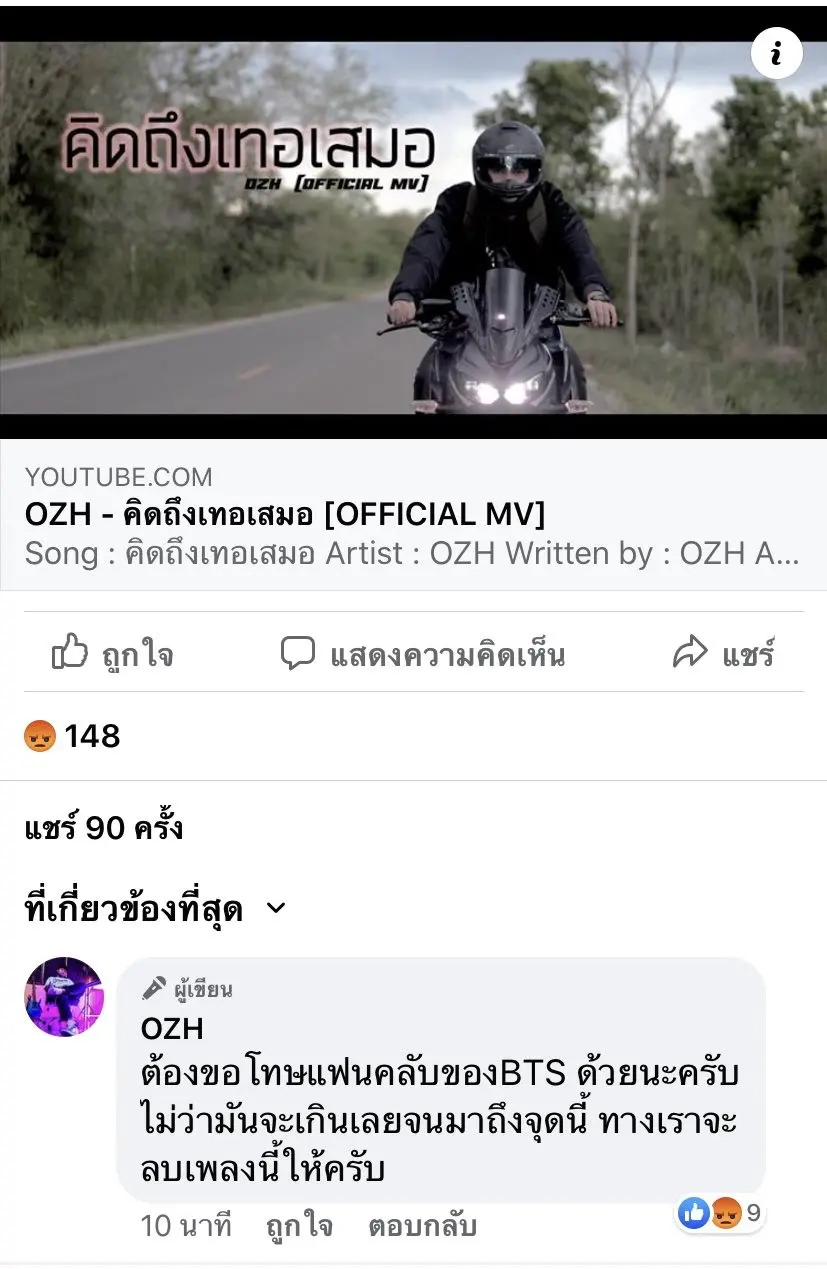Viewport: 827px width, 1269px height.
Task: Open OZH's profile picture in the comment
Action: pyautogui.click(x=64, y=996)
